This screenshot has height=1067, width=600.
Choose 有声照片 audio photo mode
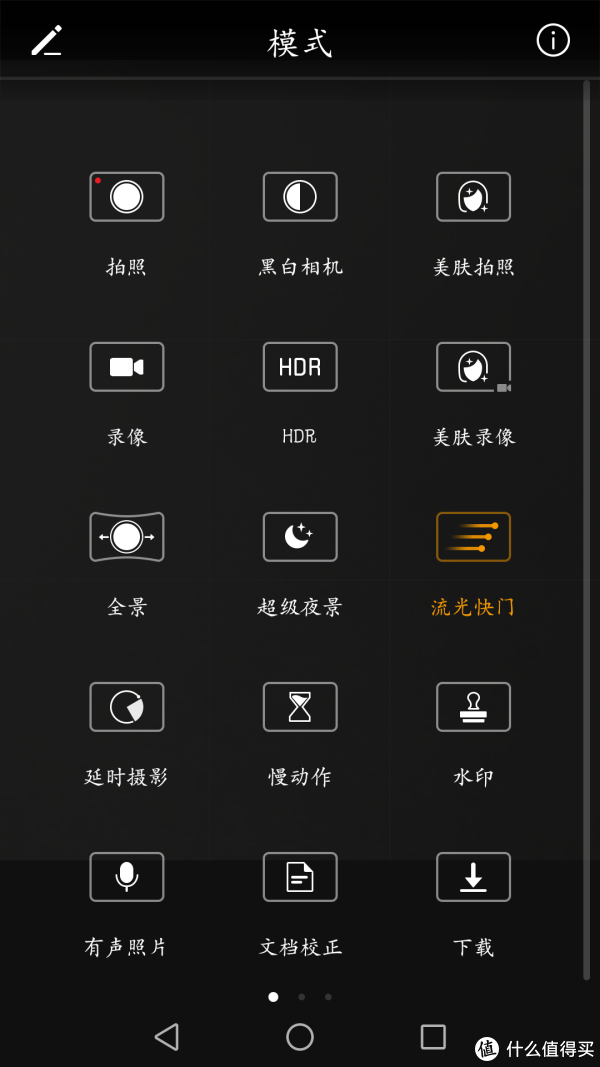click(127, 877)
